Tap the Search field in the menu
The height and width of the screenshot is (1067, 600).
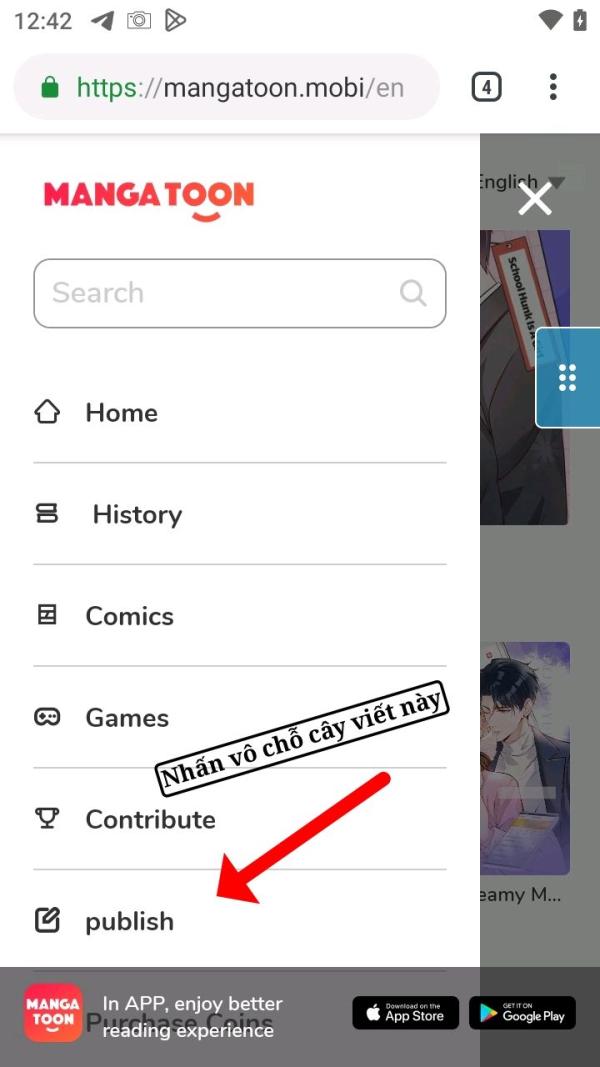(x=239, y=293)
